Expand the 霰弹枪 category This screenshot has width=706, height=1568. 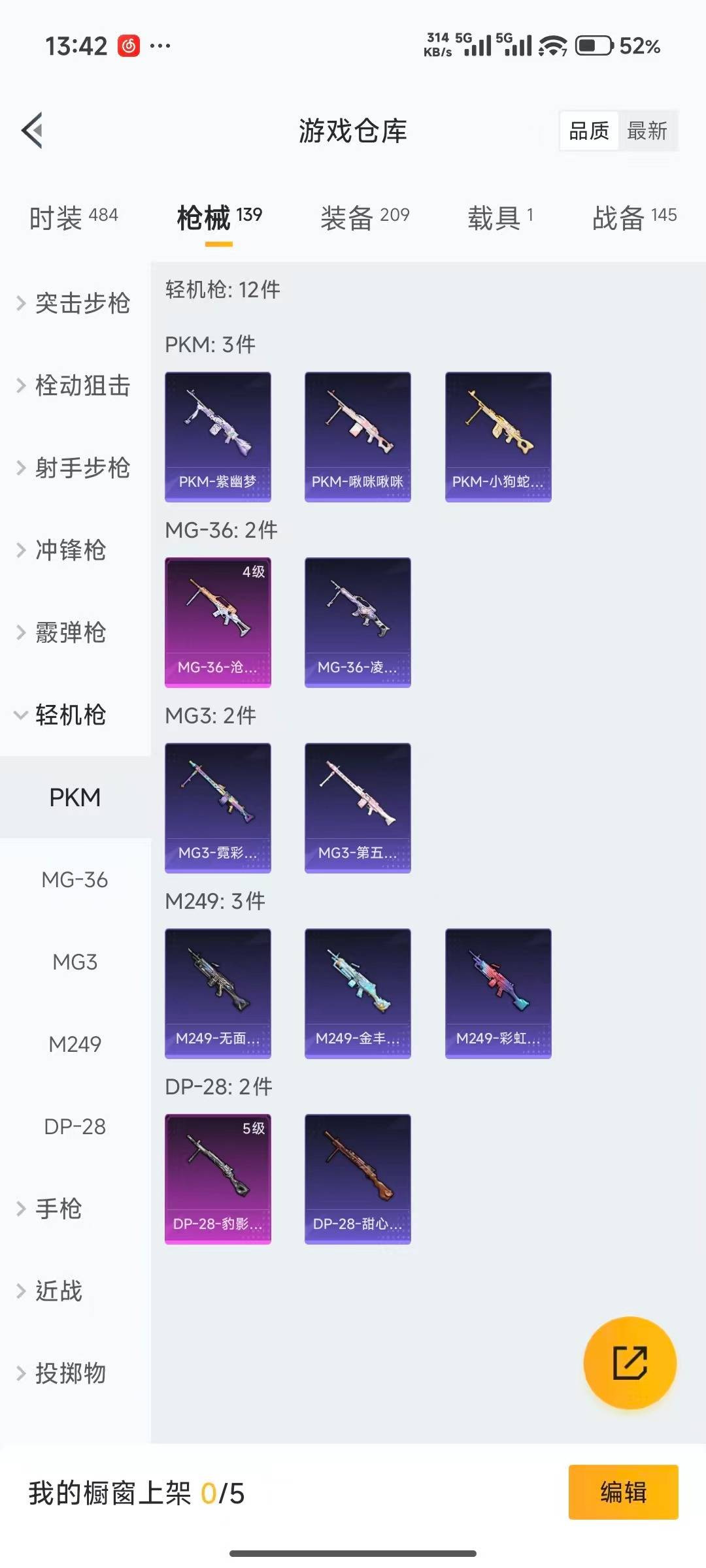[72, 633]
